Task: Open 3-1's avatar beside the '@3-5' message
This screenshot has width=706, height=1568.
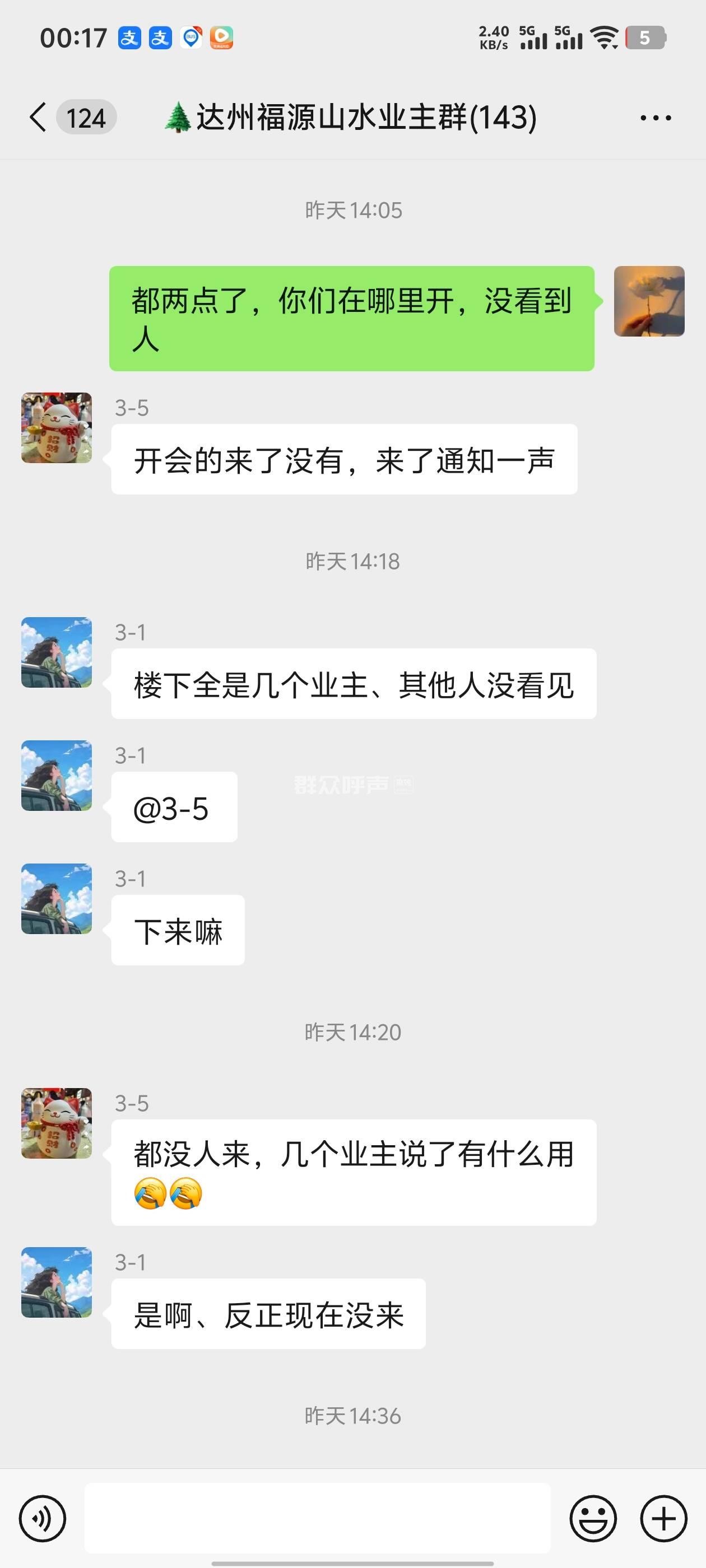Action: [57, 776]
